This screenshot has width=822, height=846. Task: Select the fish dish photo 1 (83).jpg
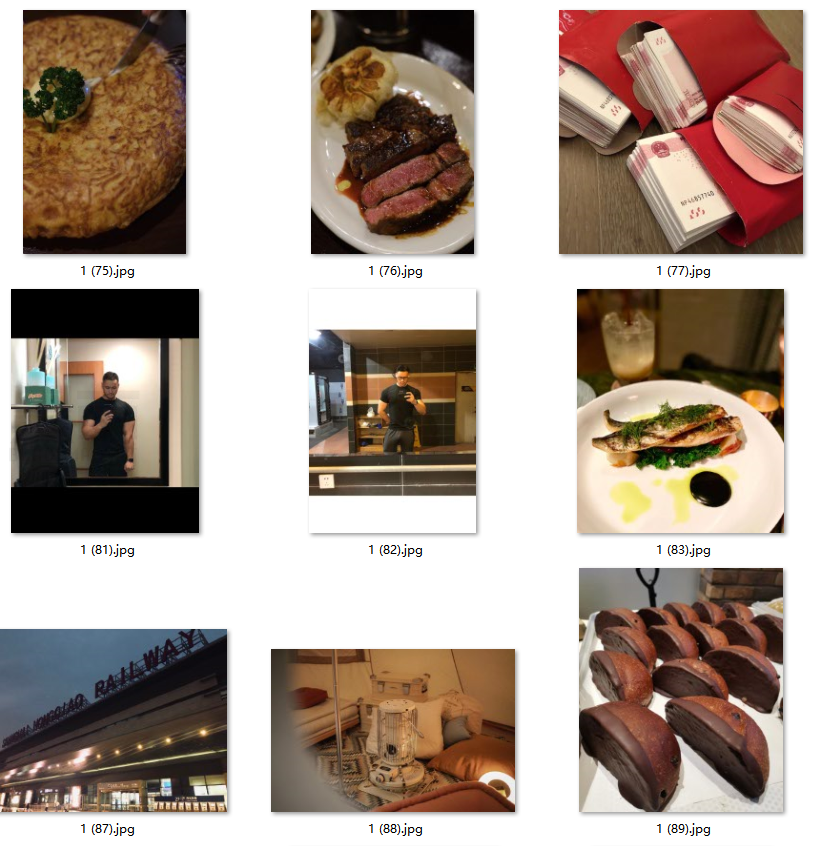680,411
